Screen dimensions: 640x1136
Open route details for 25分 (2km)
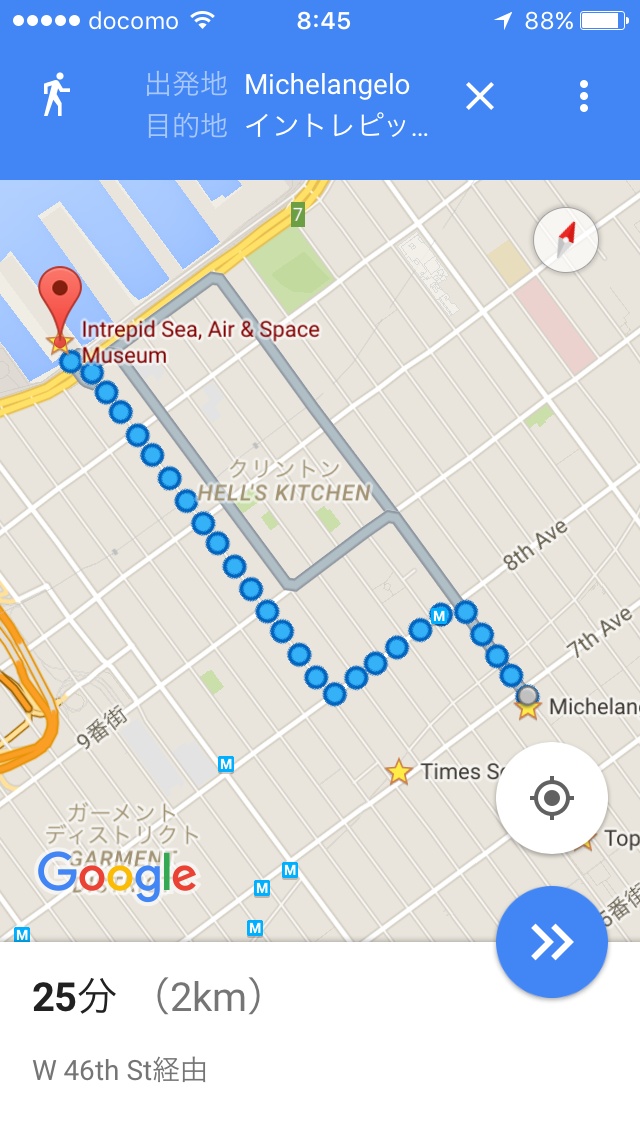(148, 998)
